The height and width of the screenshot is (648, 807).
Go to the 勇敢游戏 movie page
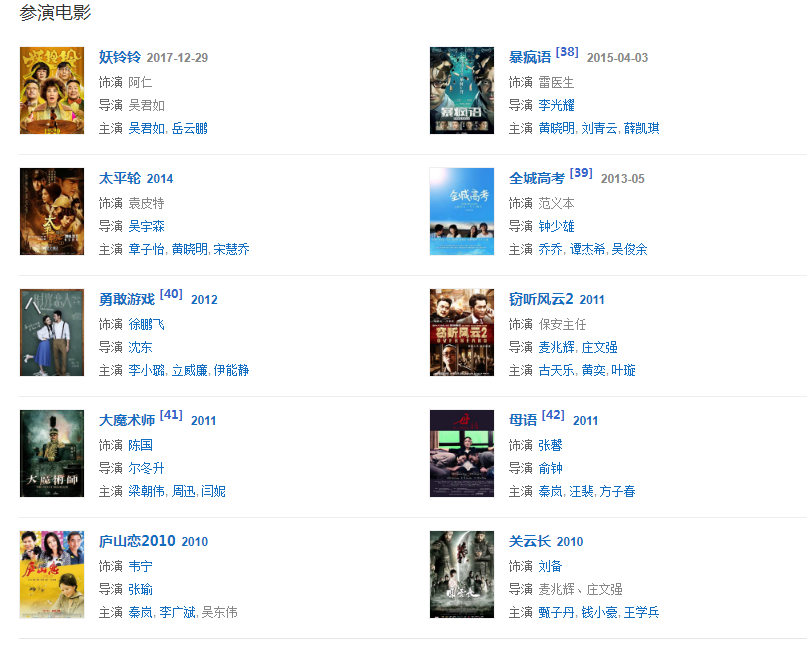click(x=127, y=299)
